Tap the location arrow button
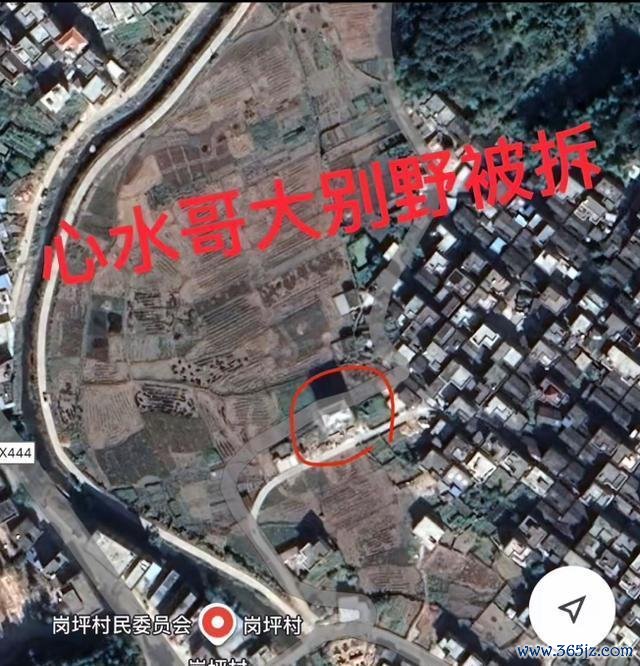 571,609
